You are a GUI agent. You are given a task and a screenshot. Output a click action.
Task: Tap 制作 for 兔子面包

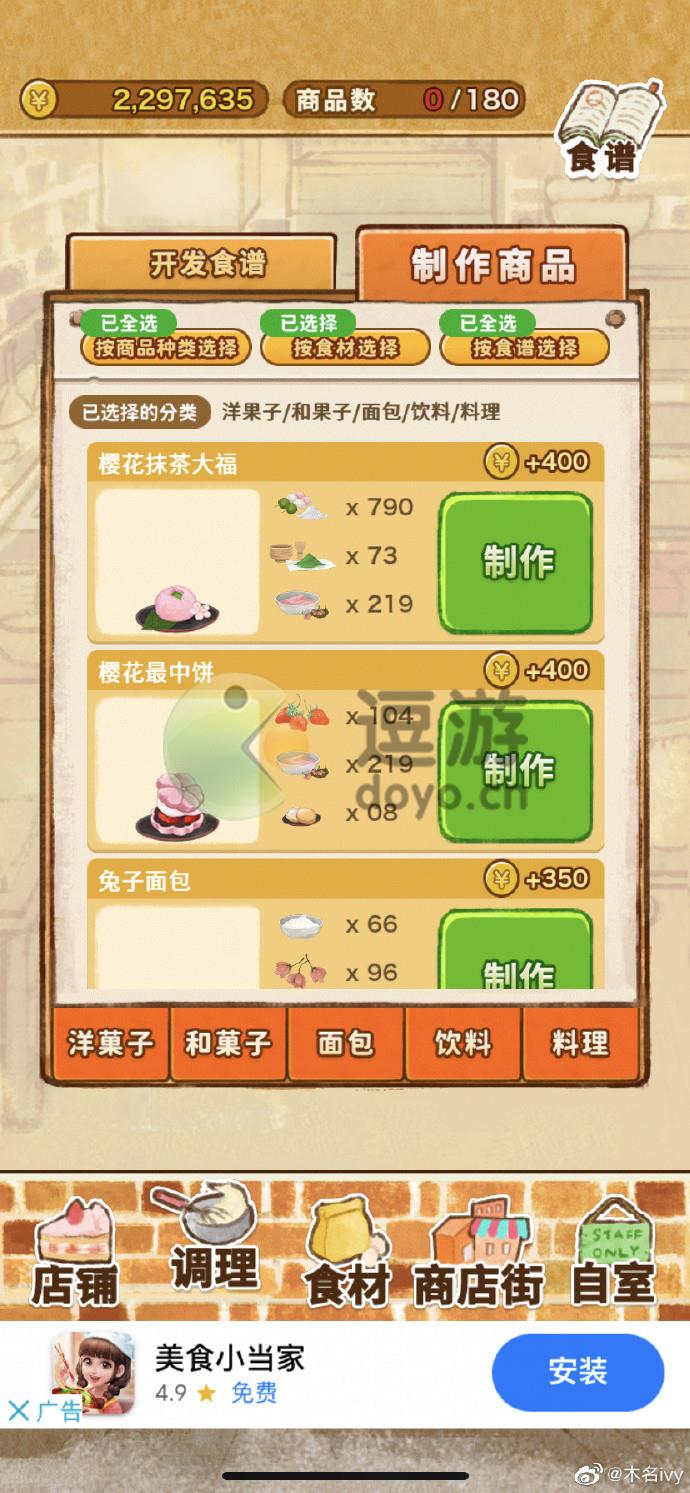tap(517, 958)
